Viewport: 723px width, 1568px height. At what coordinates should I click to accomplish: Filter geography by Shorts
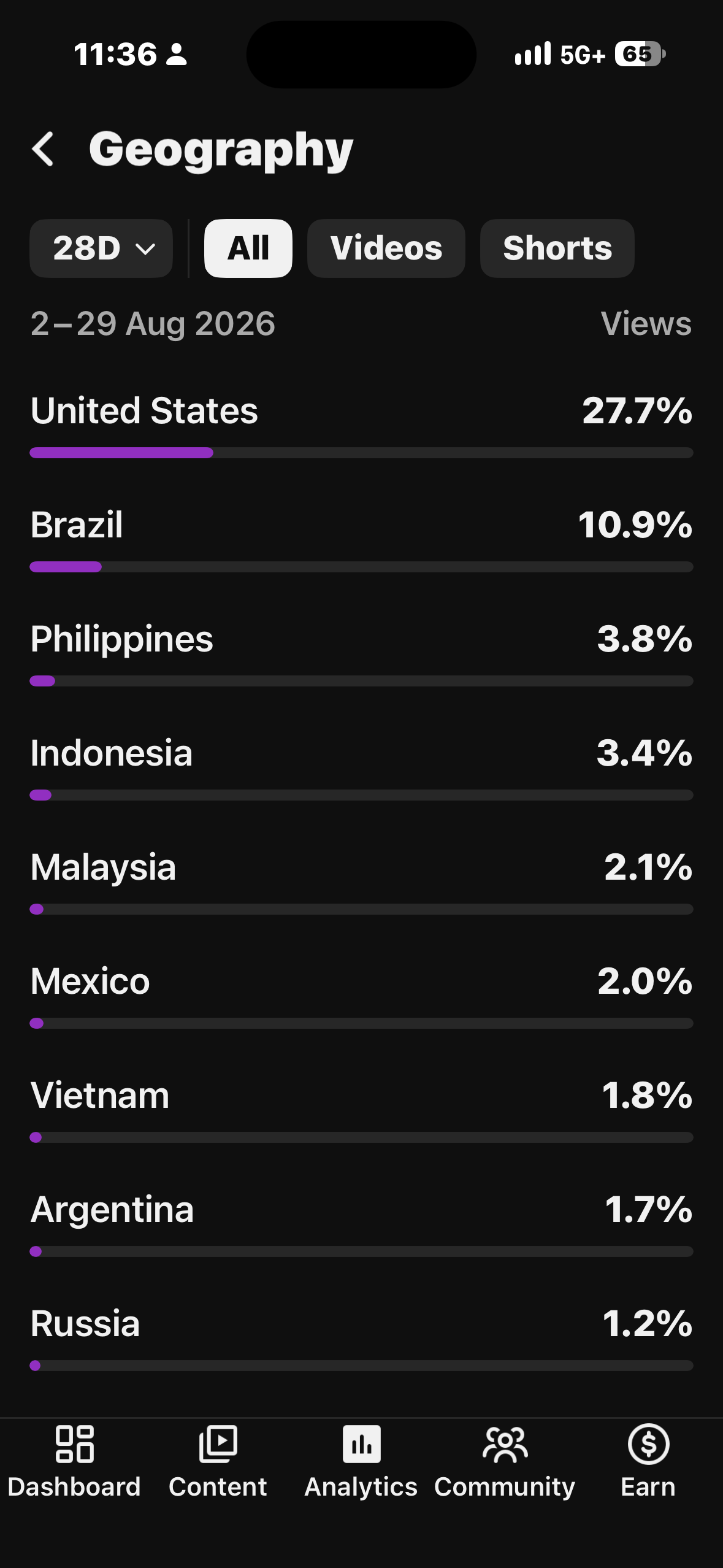[557, 248]
